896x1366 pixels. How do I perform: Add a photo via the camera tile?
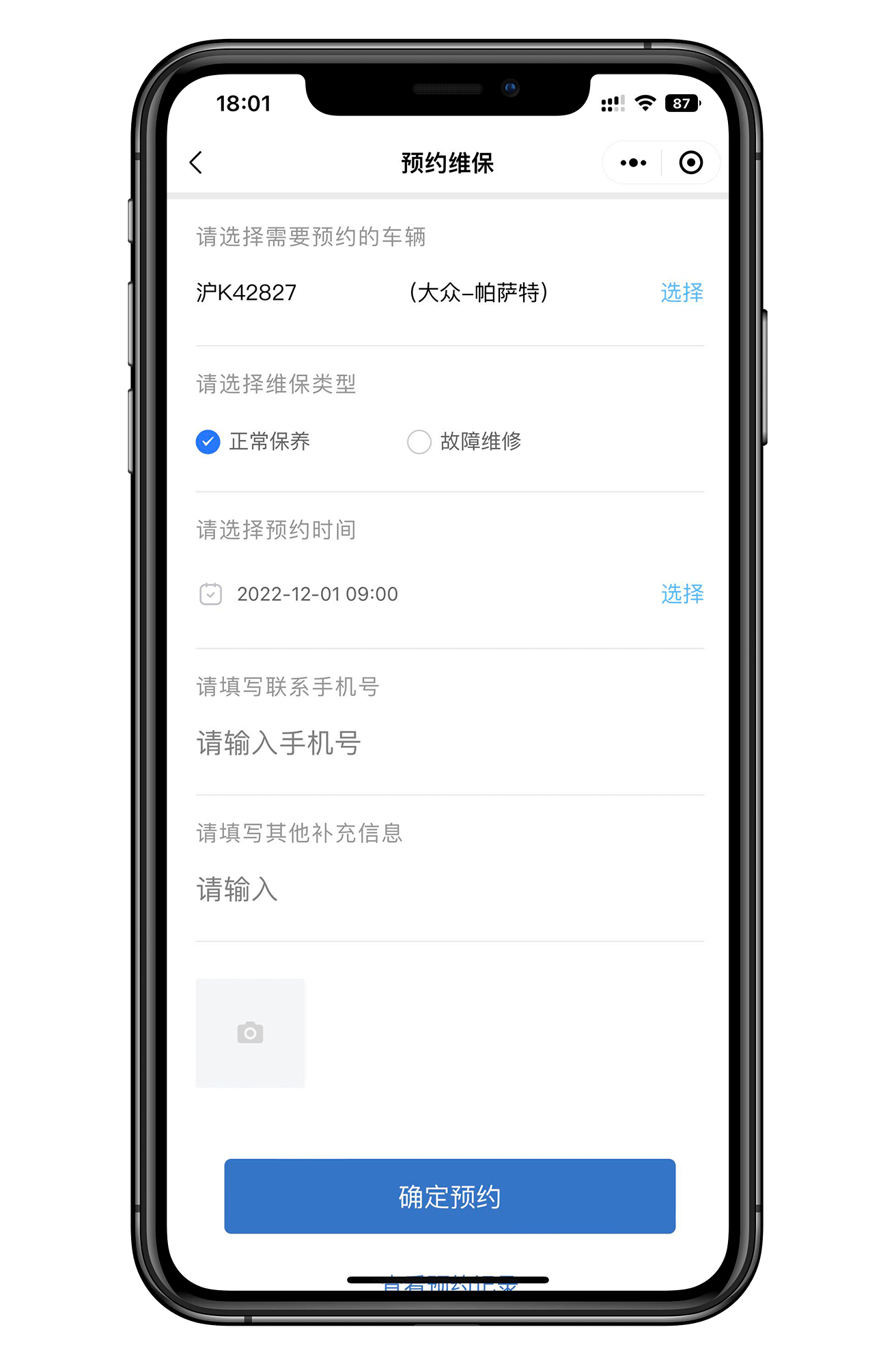coord(250,1033)
